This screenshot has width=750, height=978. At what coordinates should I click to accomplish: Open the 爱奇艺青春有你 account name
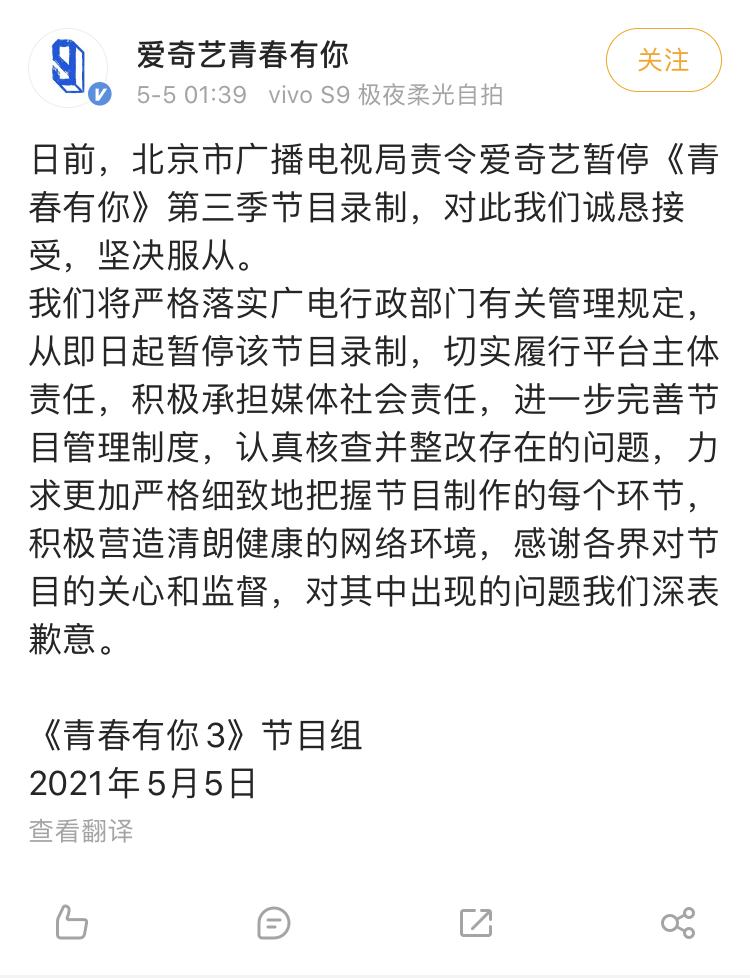coord(243,54)
